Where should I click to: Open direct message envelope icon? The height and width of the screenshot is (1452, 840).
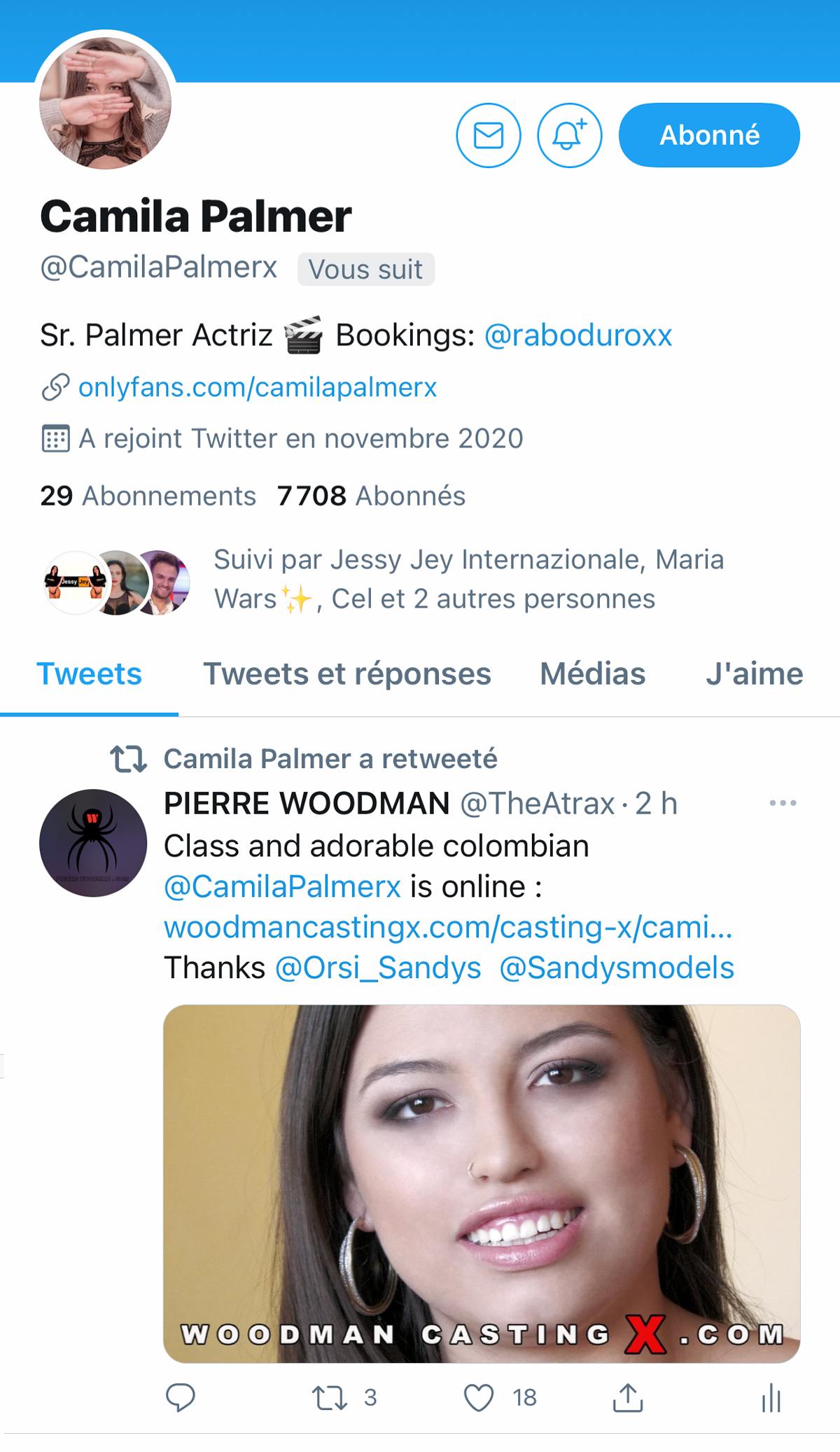488,135
